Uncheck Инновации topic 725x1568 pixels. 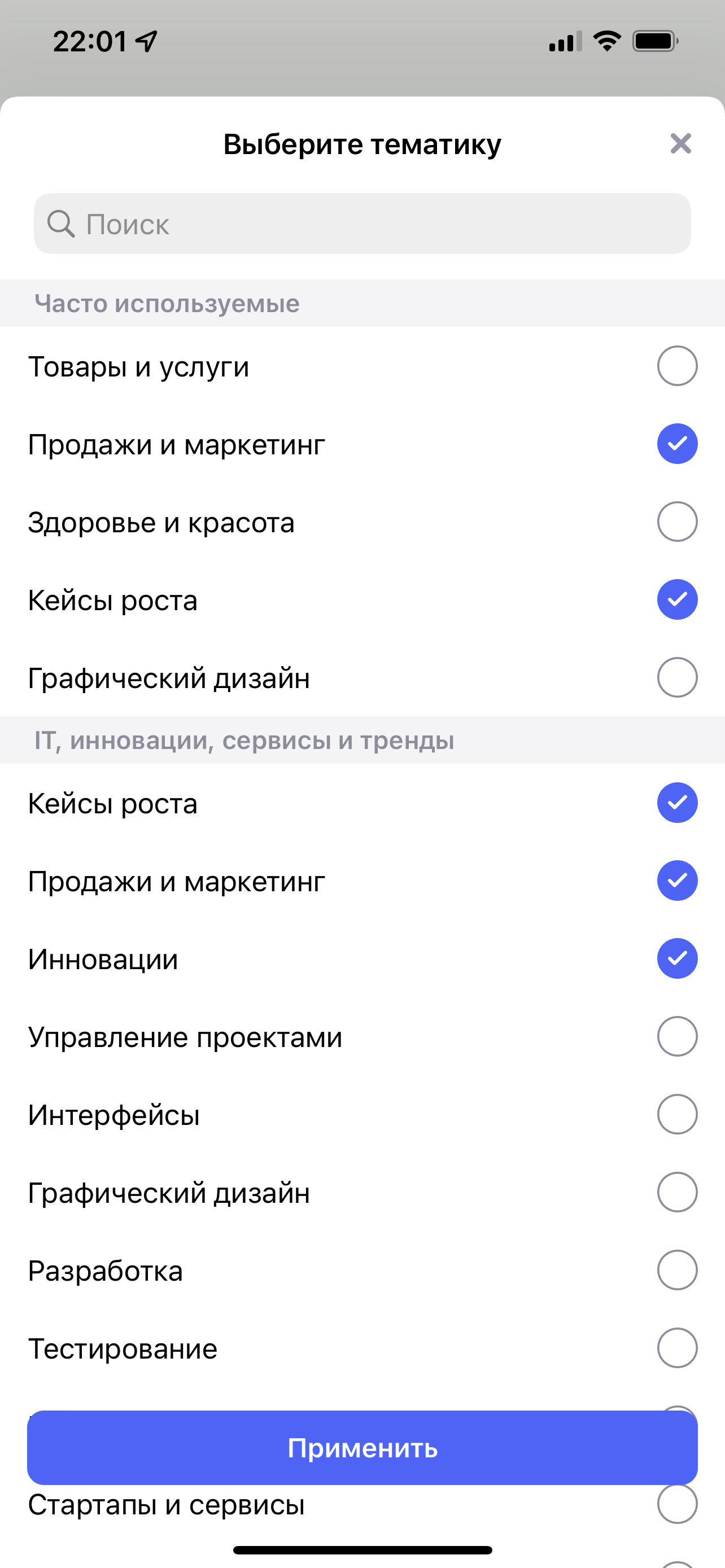677,959
